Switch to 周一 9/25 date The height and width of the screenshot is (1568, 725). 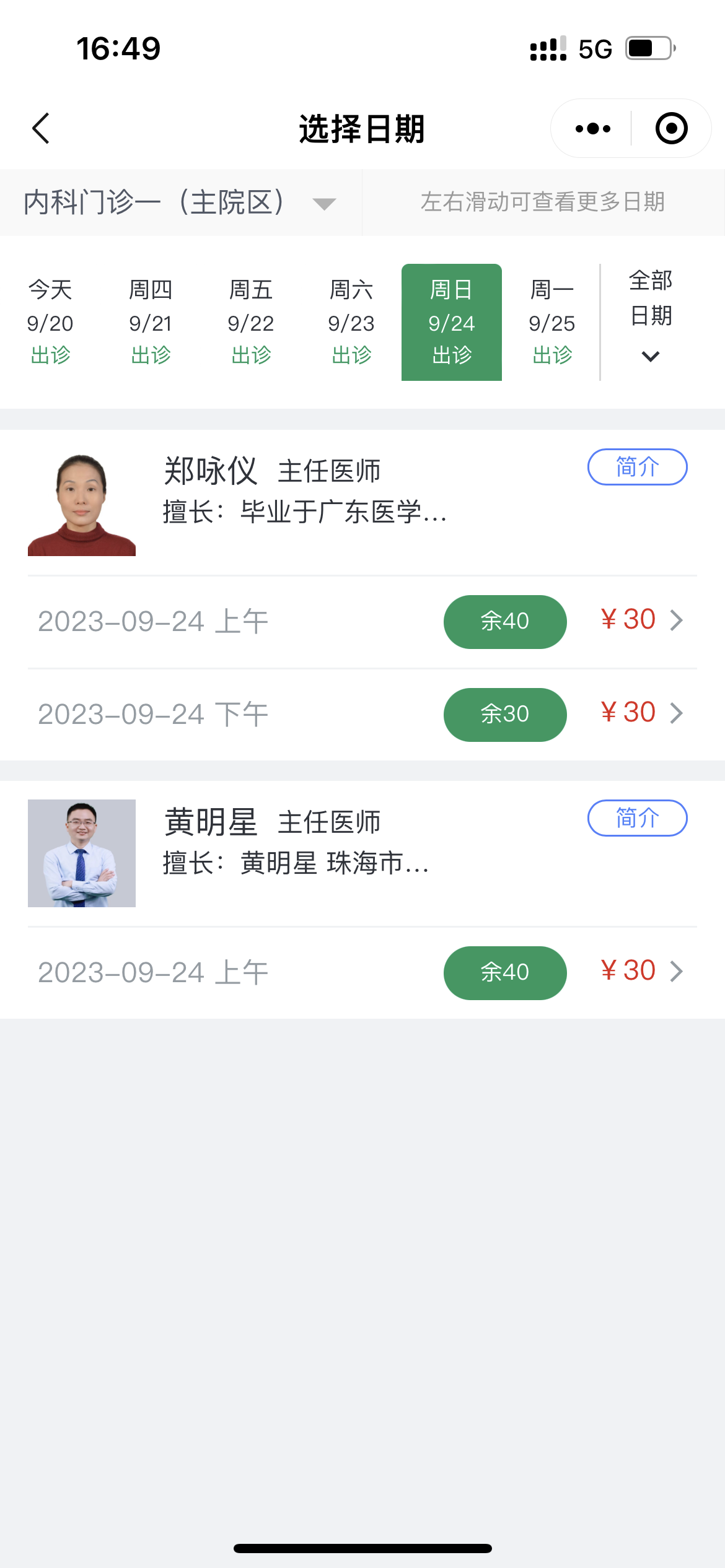point(552,322)
